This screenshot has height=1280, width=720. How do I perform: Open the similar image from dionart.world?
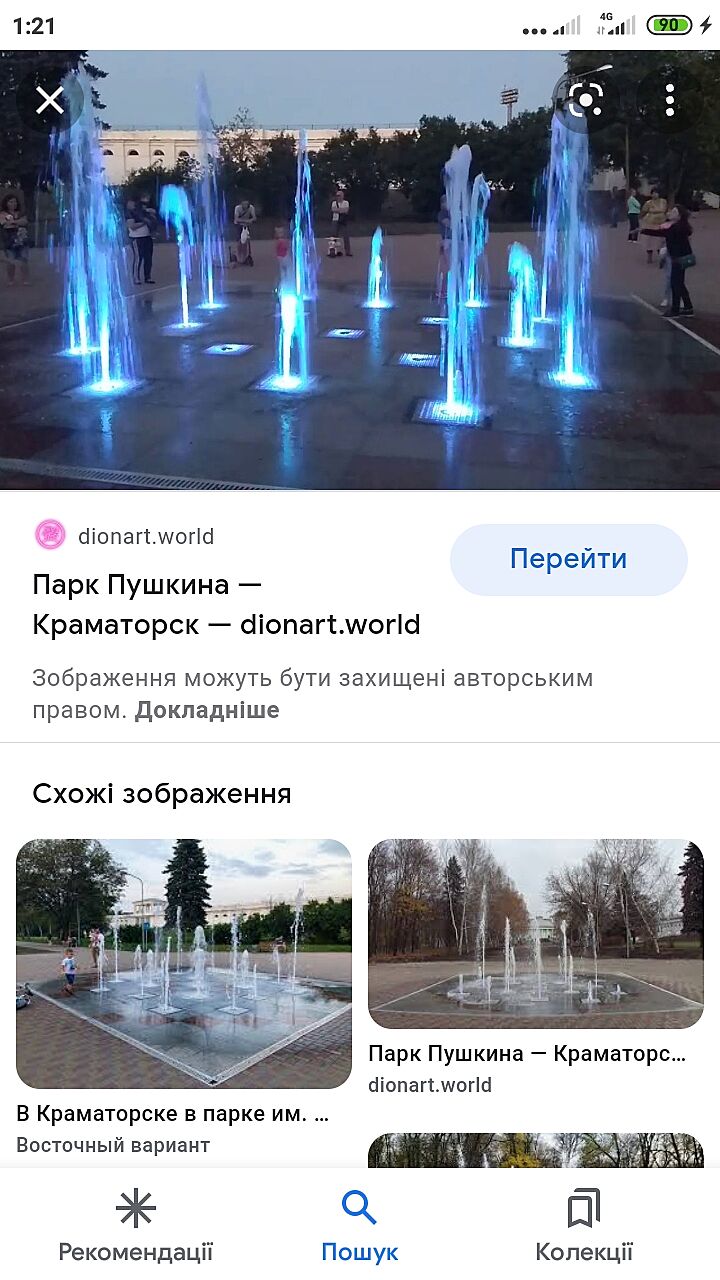pyautogui.click(x=536, y=934)
